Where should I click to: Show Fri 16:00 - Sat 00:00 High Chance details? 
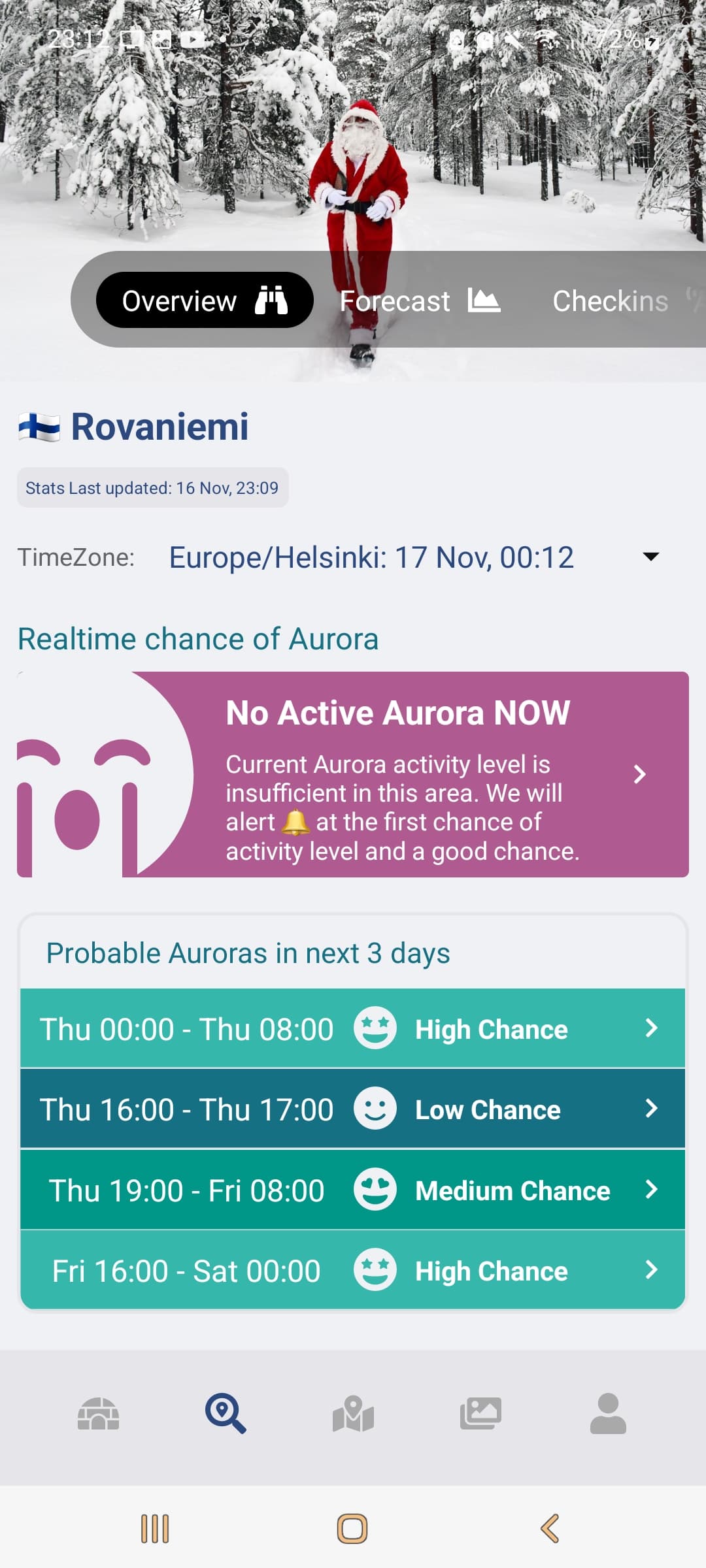click(353, 1270)
